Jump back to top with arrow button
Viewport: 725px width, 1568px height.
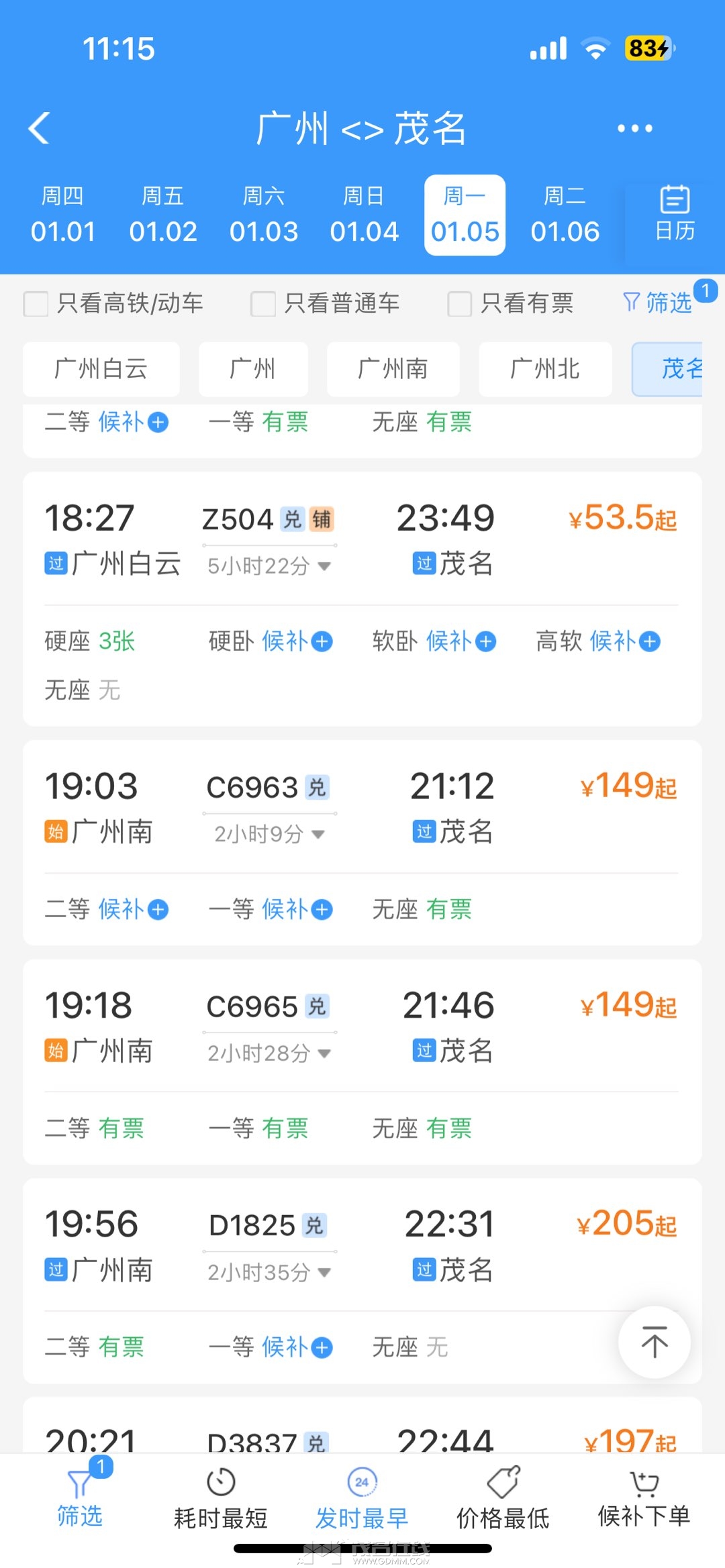654,1342
